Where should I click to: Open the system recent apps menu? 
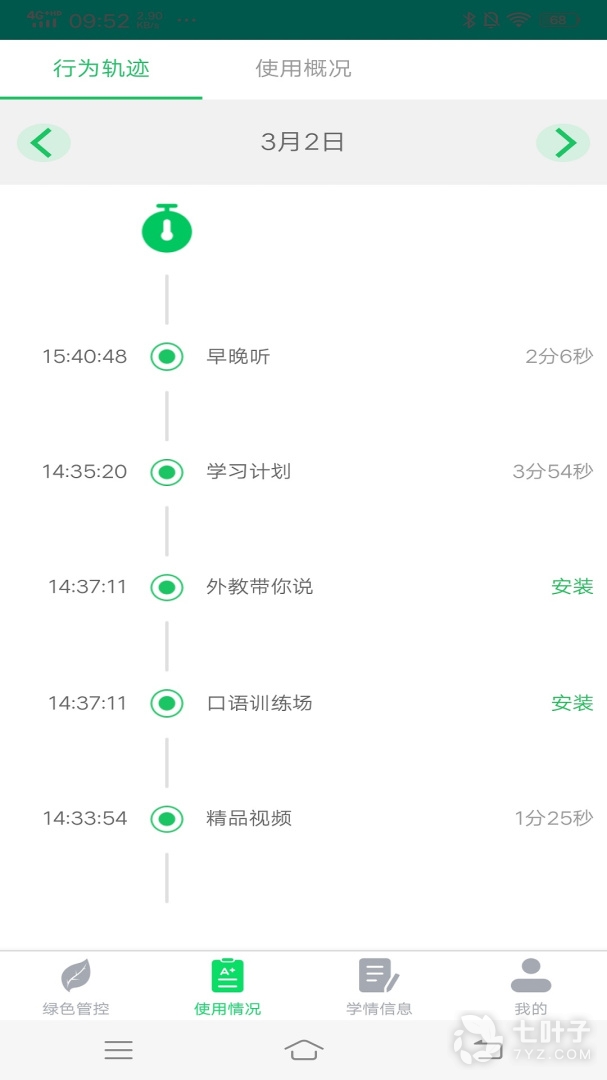[x=119, y=1049]
